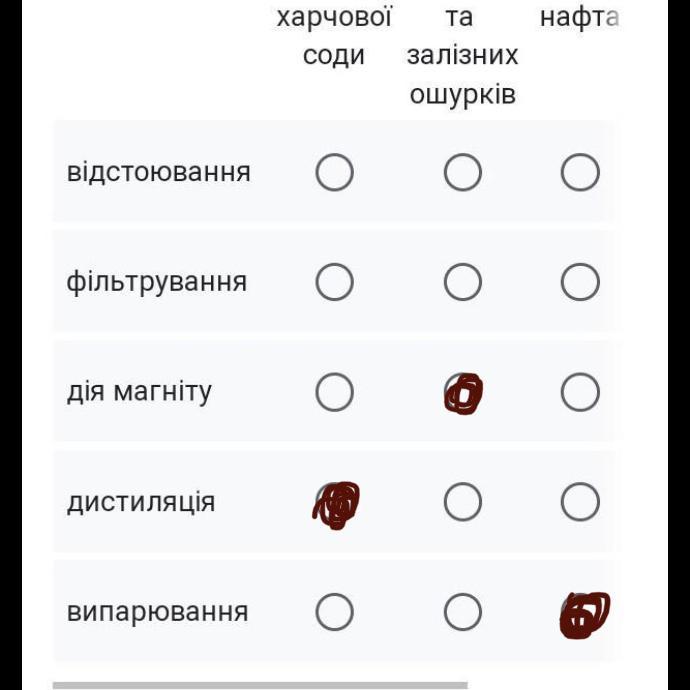The height and width of the screenshot is (690, 690).
Task: Tap випарювання radio for харчової соди column
Action: click(334, 612)
